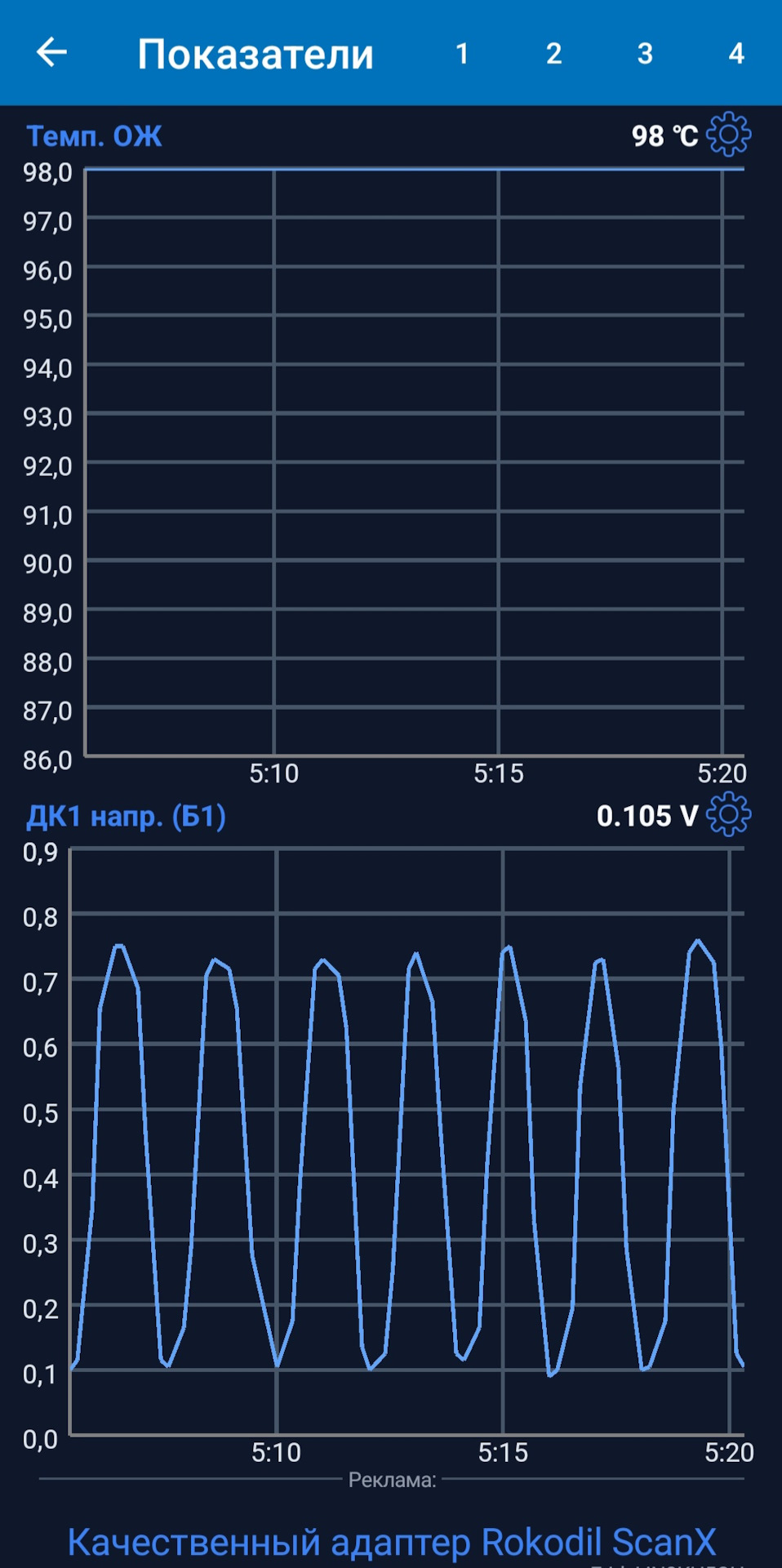782x1568 pixels.
Task: Open settings gear for ДК1 напр. (Б1) chart
Action: 728,815
